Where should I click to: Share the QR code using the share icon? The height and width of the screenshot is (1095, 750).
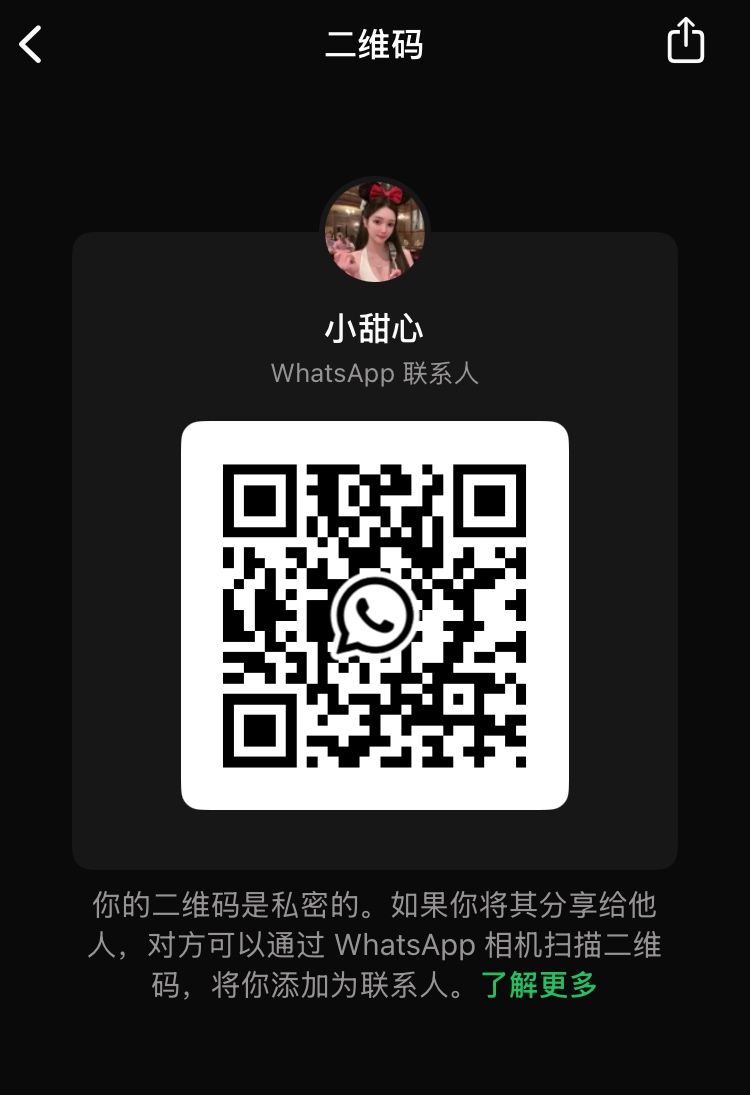[686, 43]
